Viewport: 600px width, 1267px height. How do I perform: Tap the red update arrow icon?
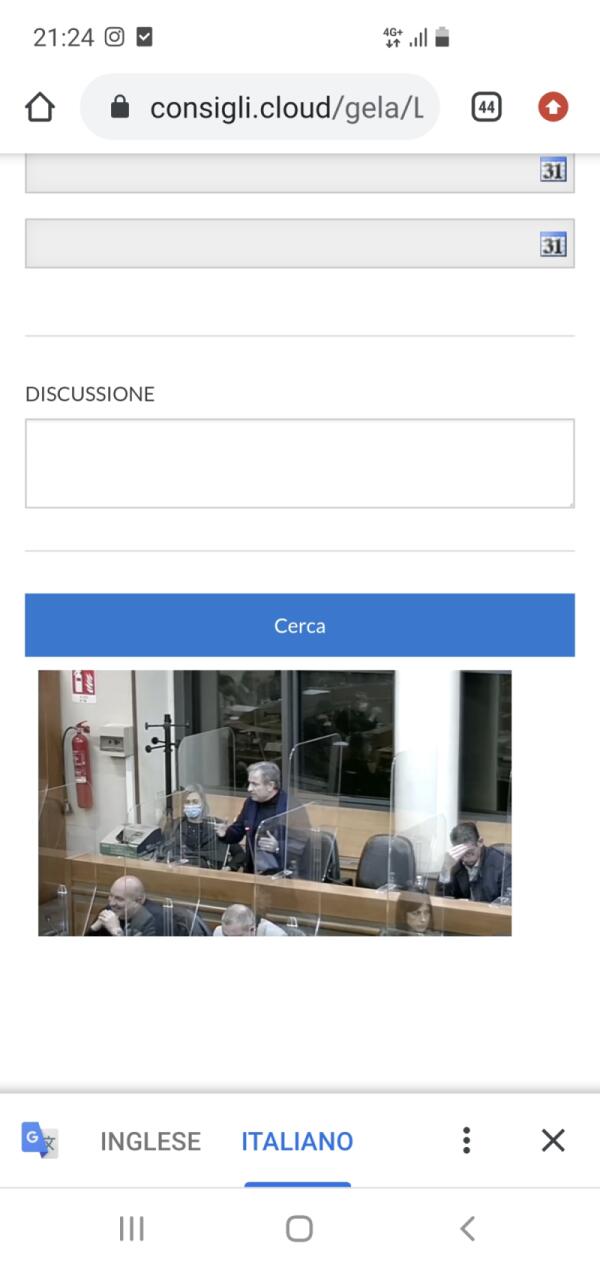coord(553,107)
